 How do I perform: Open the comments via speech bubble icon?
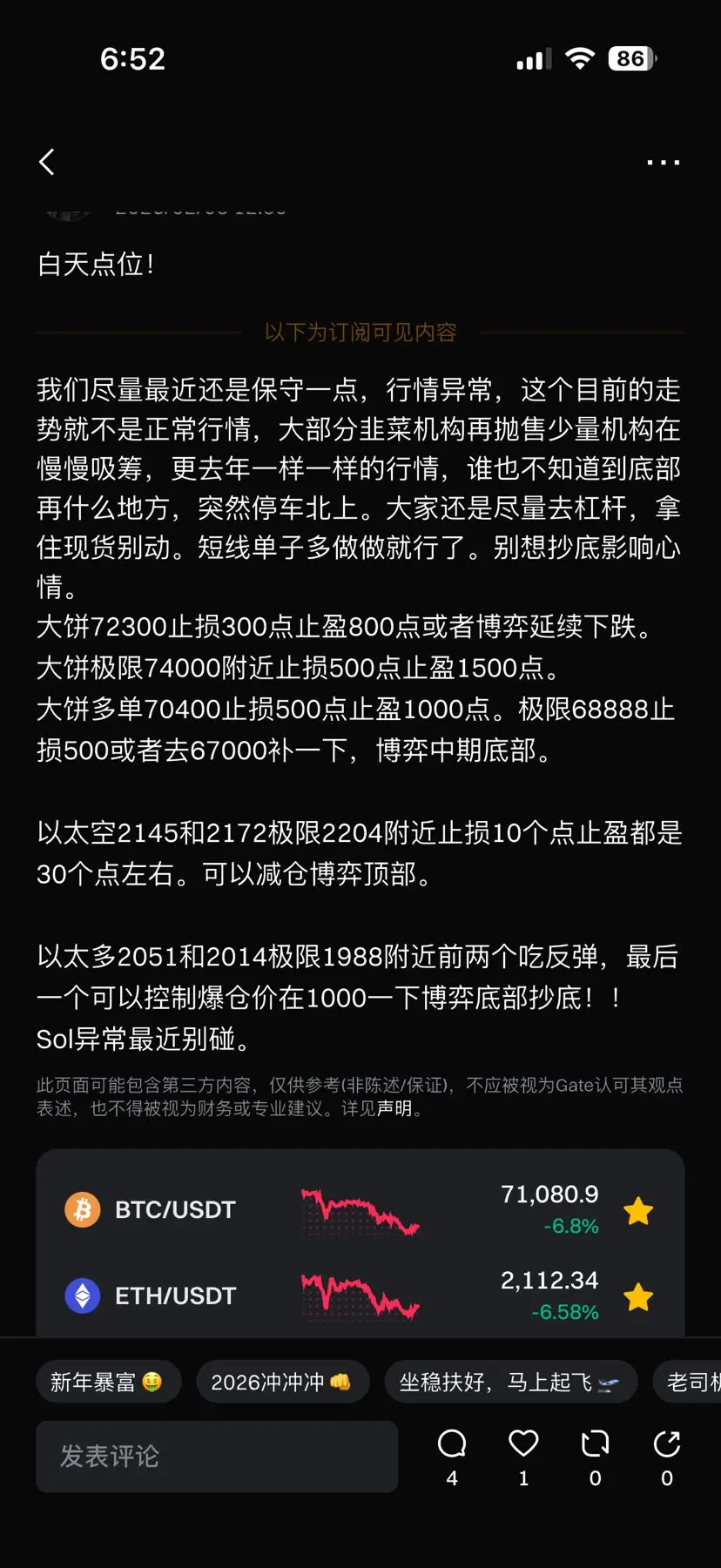[451, 1443]
